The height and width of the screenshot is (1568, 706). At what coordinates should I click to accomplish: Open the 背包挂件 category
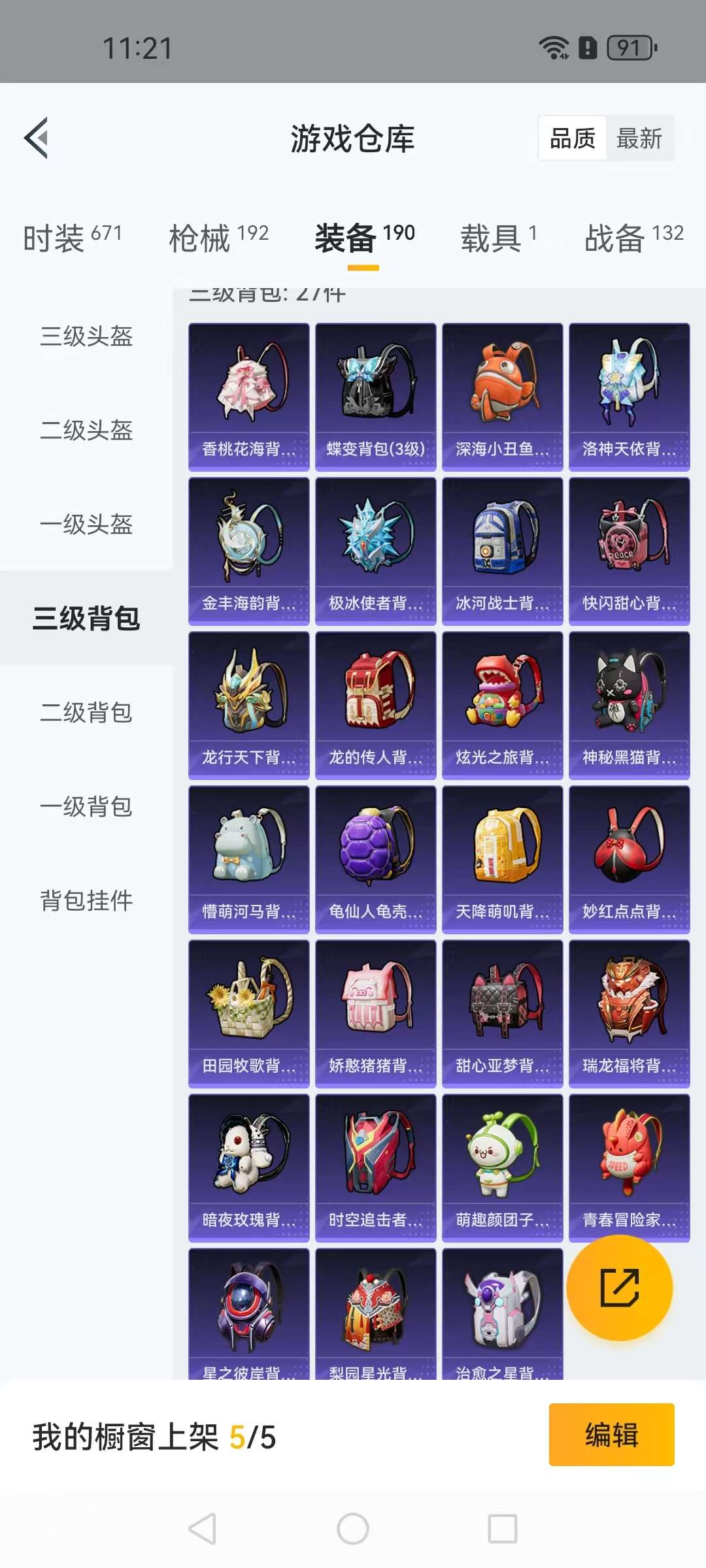(86, 901)
